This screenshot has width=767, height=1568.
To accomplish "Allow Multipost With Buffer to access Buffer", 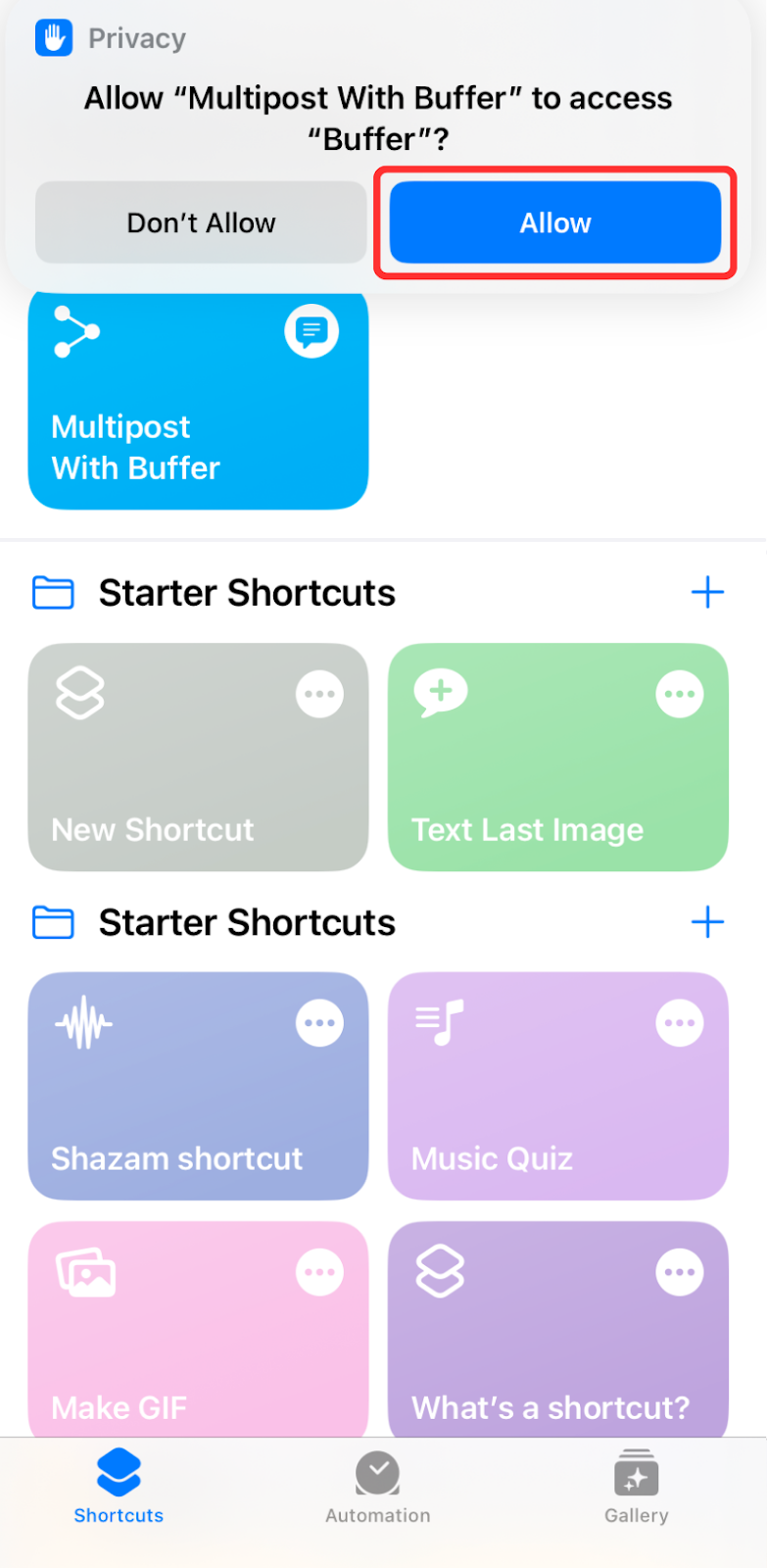I will point(555,222).
